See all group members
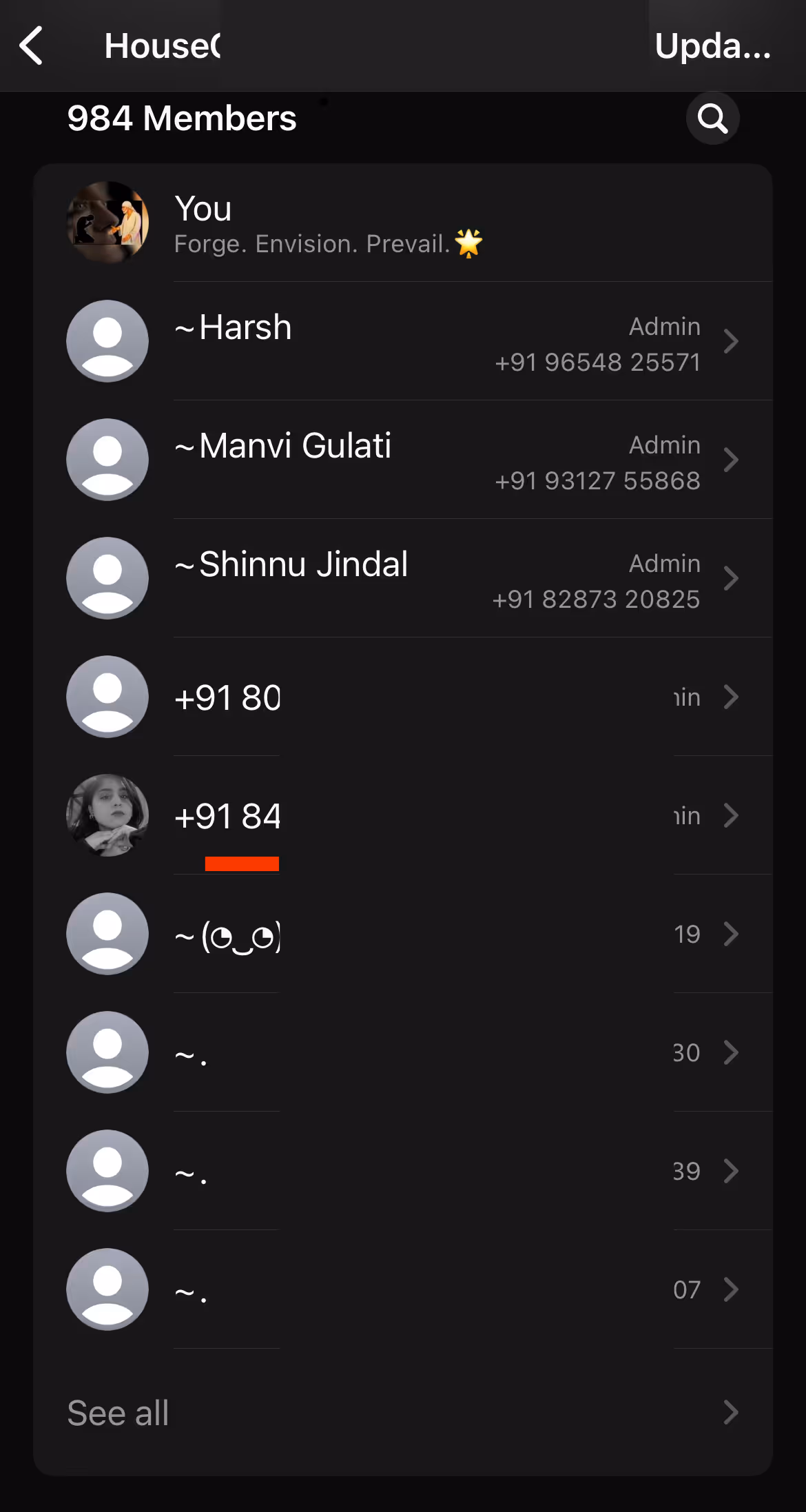The height and width of the screenshot is (1512, 806). click(x=402, y=1413)
